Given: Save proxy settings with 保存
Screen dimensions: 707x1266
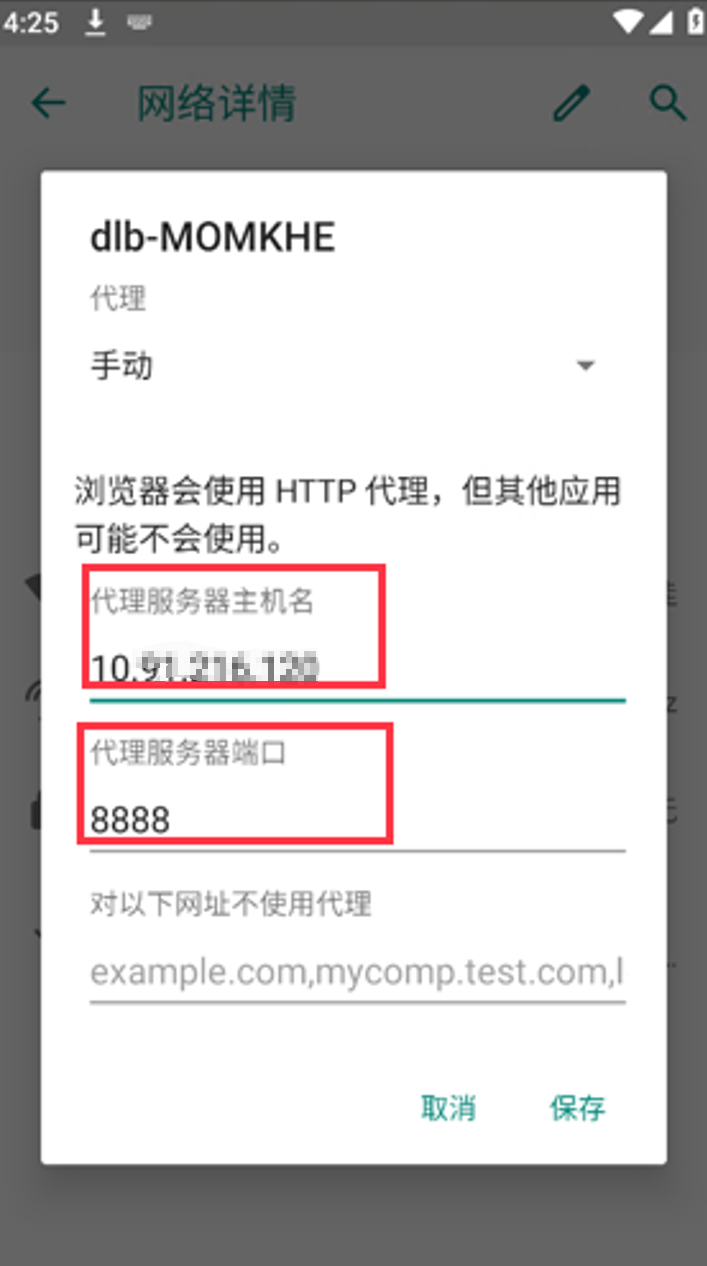Looking at the screenshot, I should click(x=577, y=1108).
